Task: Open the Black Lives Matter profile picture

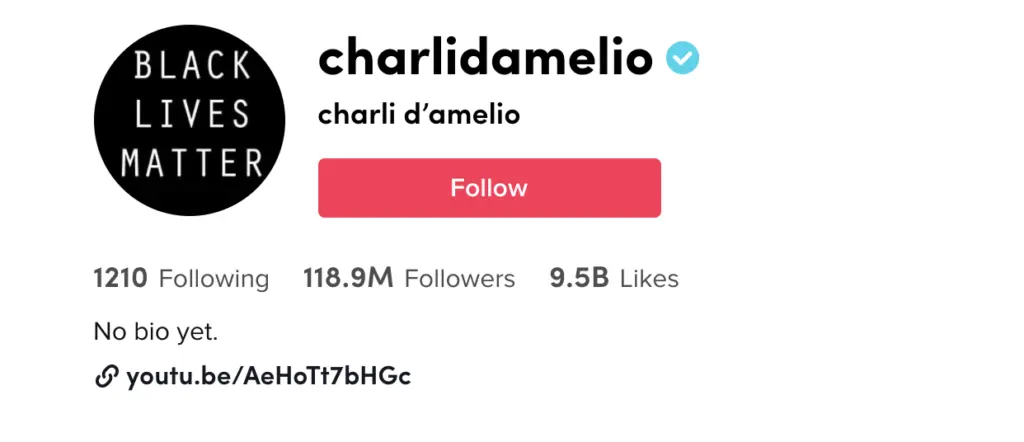Action: click(190, 121)
